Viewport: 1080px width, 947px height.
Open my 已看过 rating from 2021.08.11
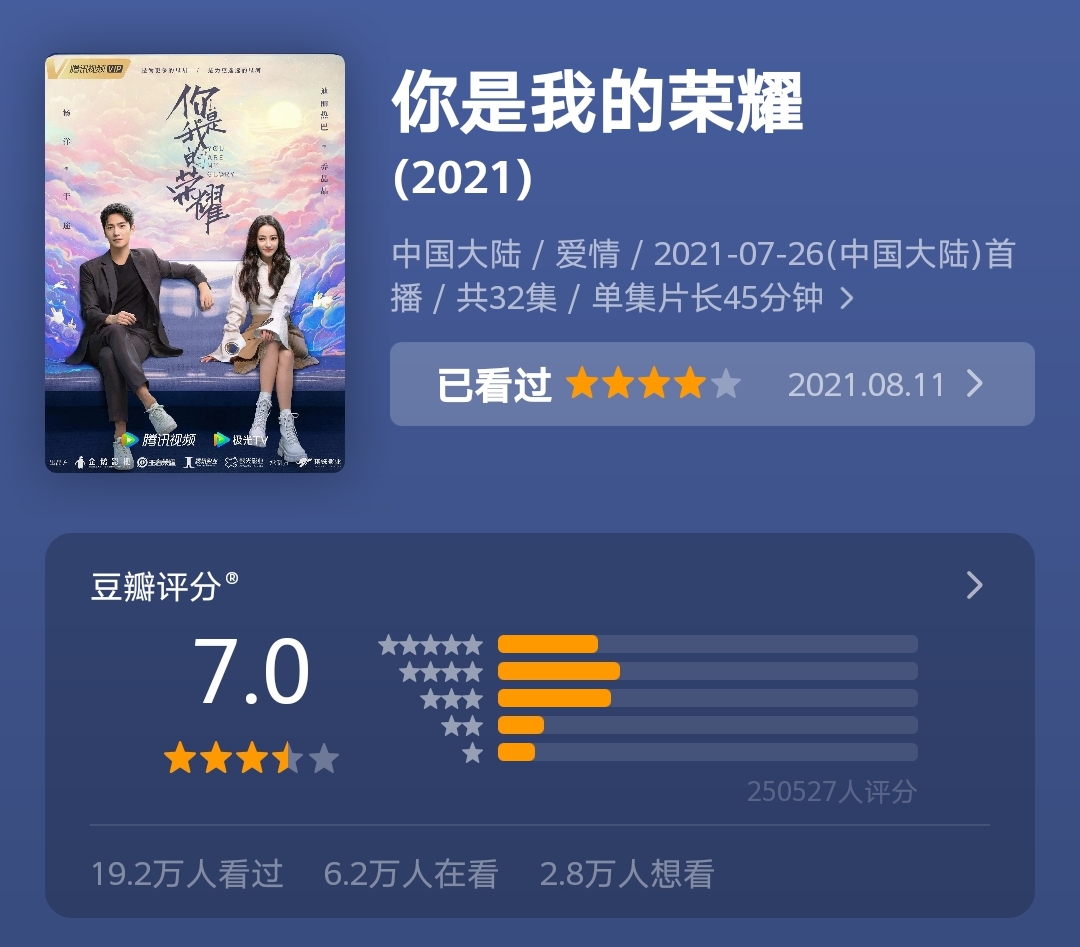point(711,385)
